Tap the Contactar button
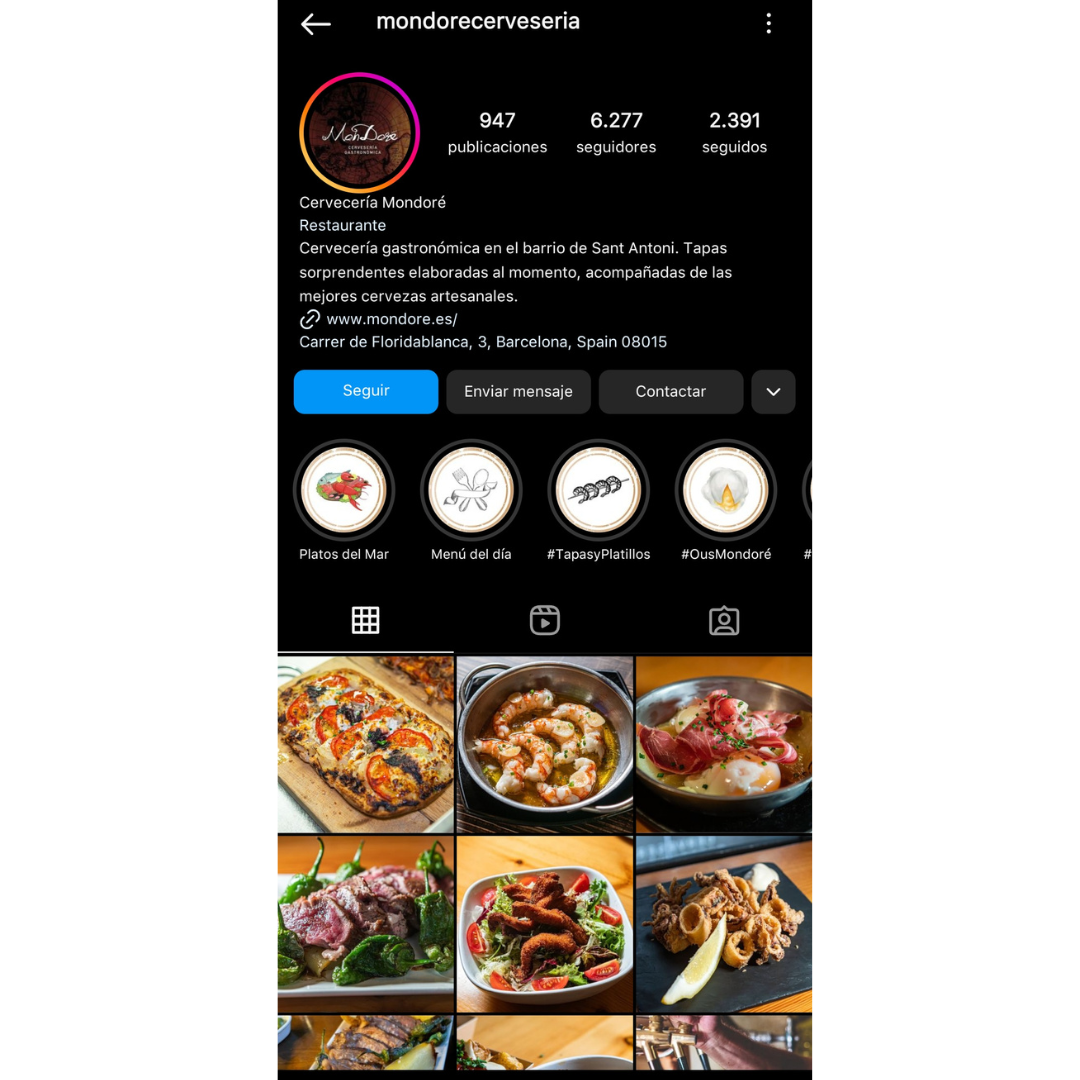 pos(670,391)
